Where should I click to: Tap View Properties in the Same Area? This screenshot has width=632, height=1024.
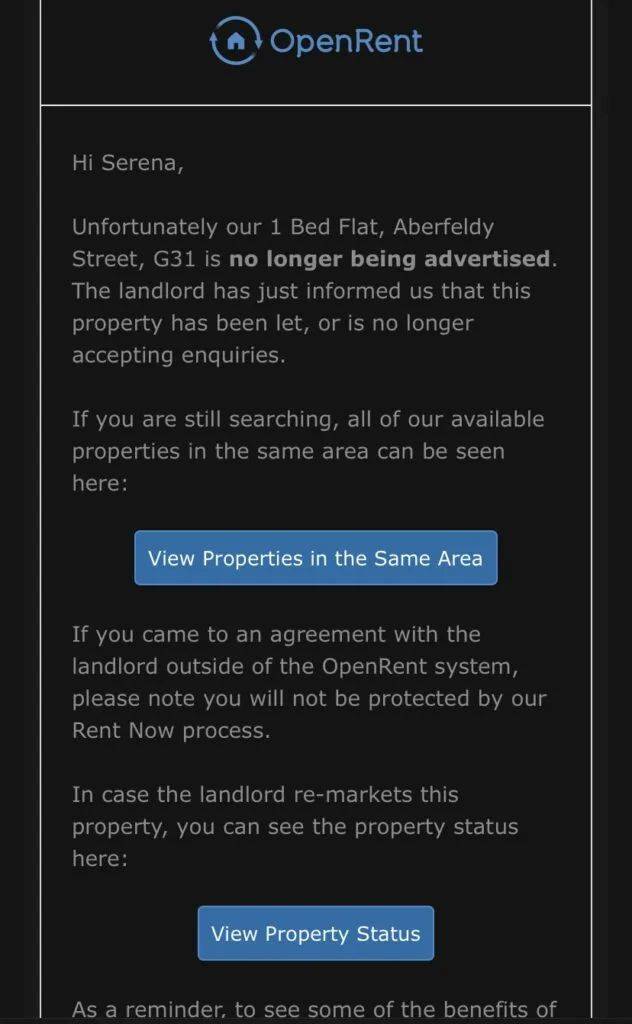[315, 558]
